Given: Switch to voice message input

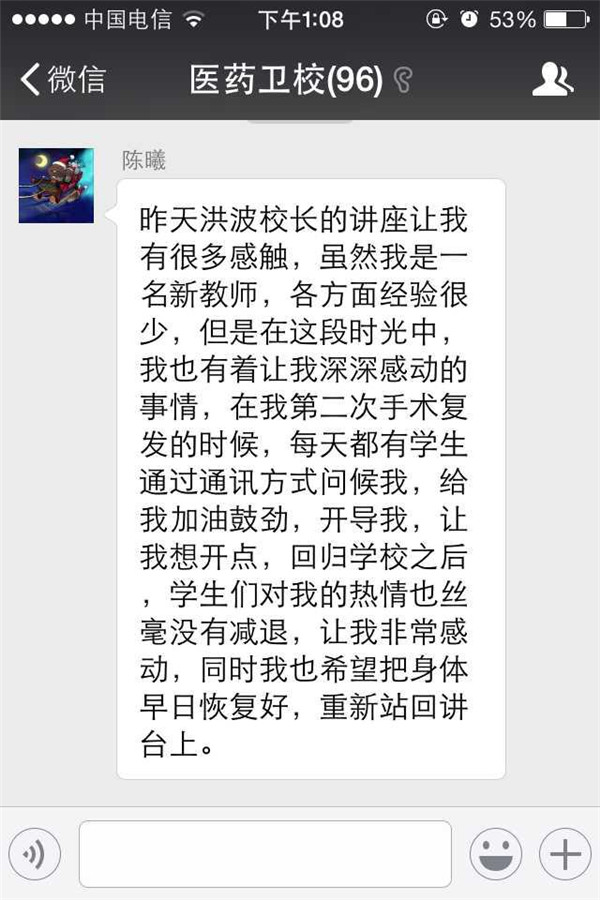Looking at the screenshot, I should [x=35, y=854].
